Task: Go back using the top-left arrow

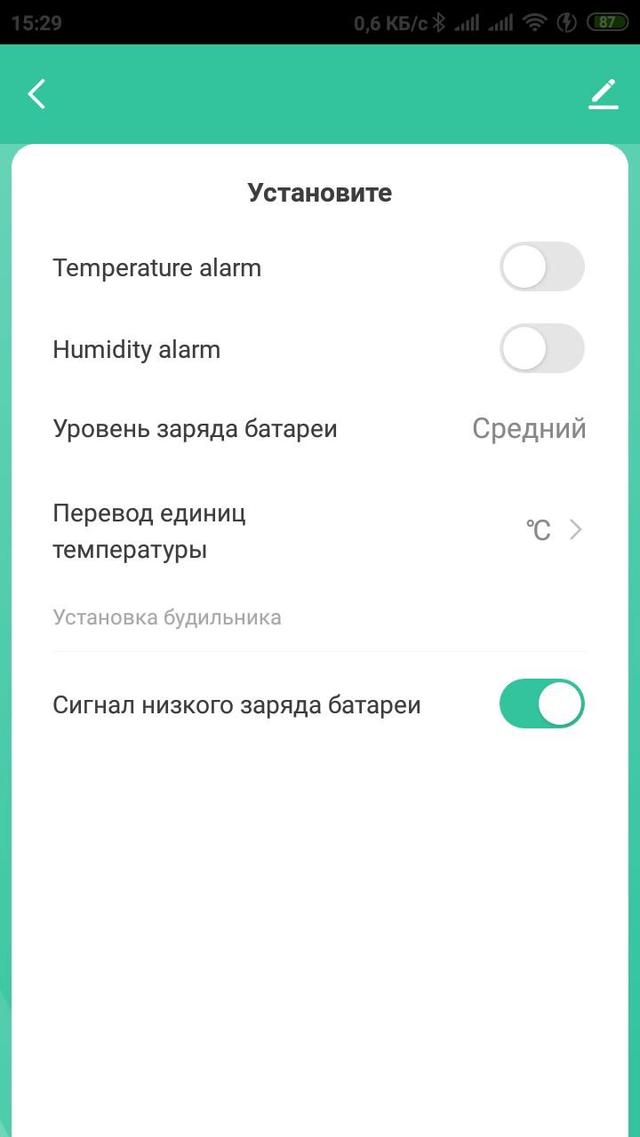Action: click(37, 94)
